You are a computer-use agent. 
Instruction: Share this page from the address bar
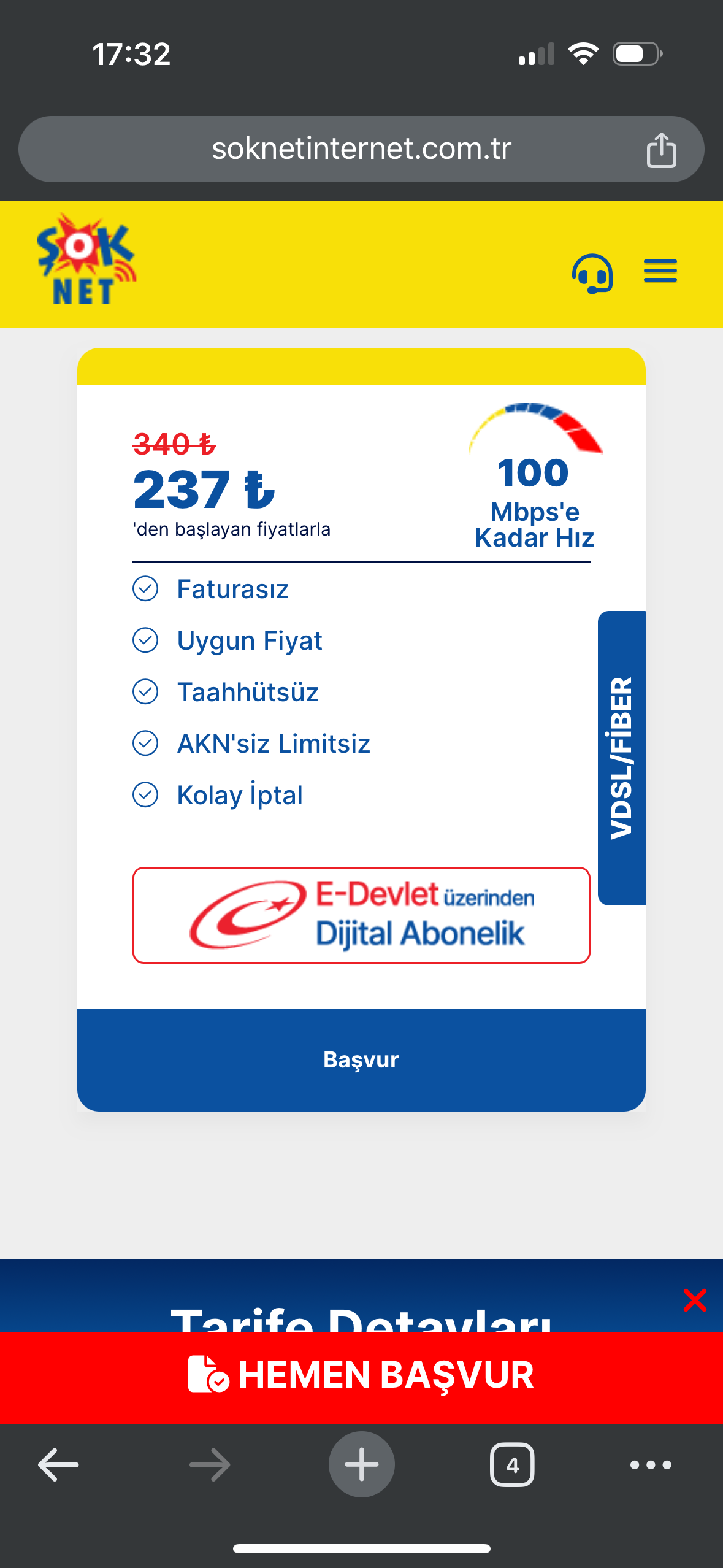(x=661, y=150)
